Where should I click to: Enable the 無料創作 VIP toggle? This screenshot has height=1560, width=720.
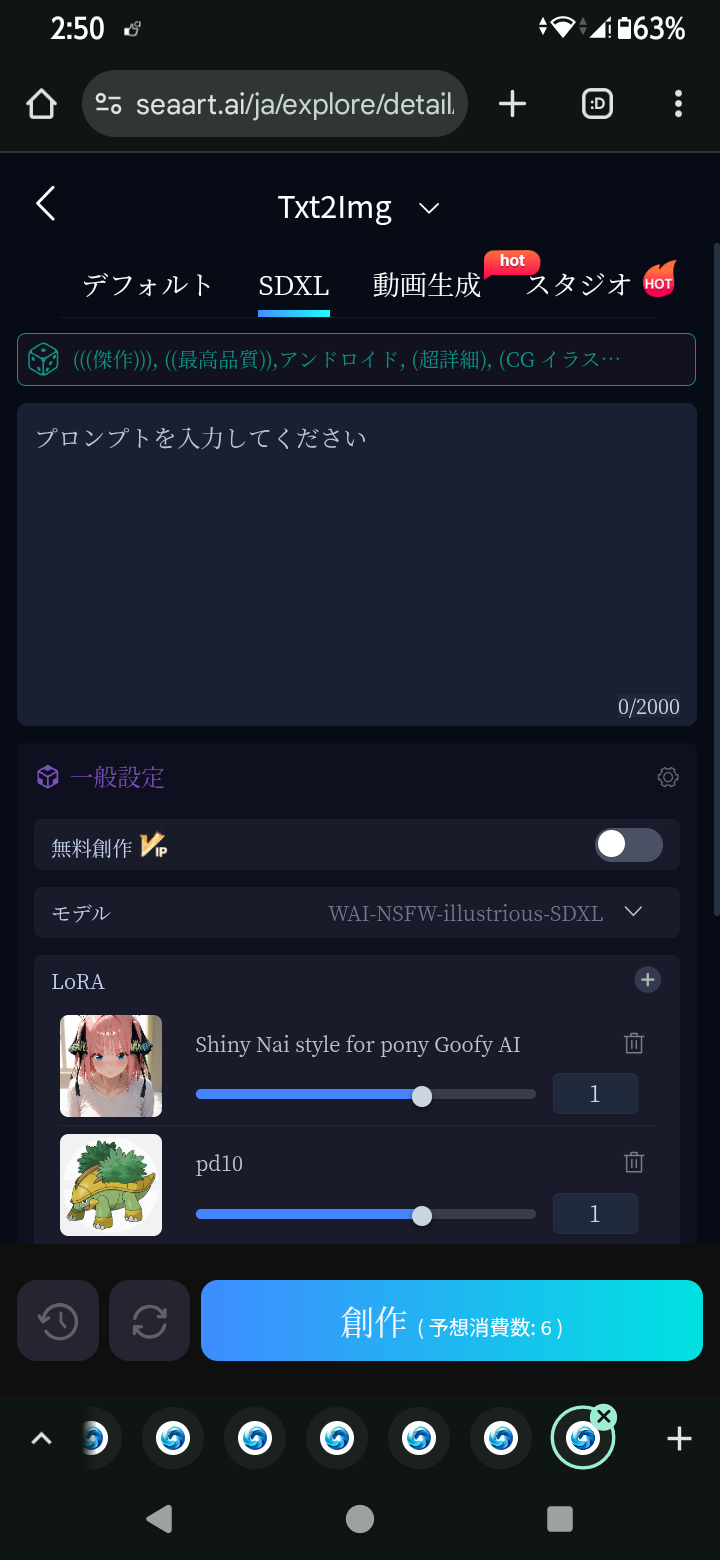tap(628, 845)
